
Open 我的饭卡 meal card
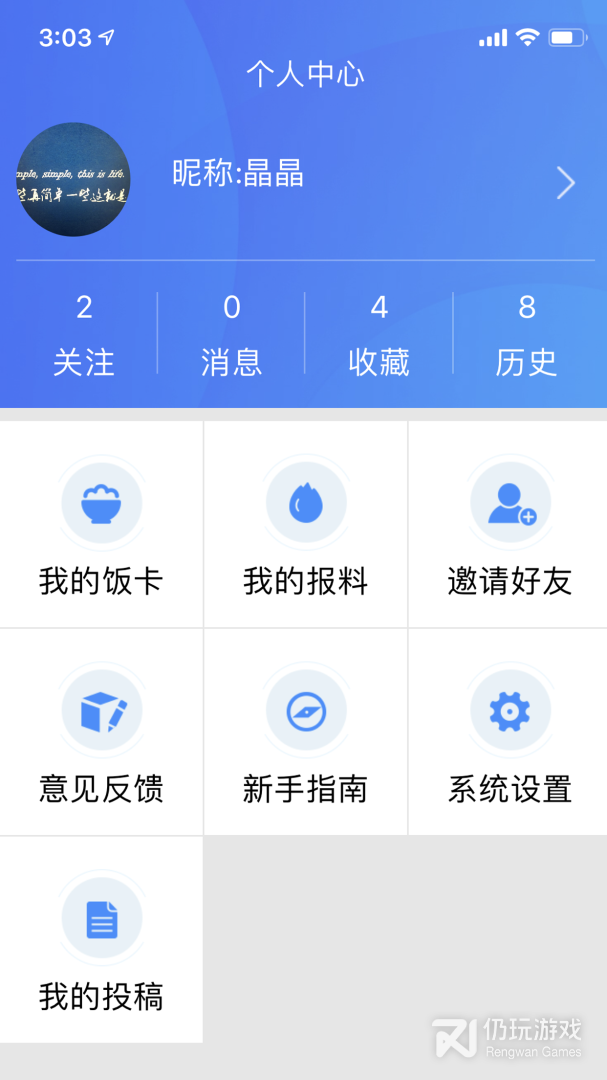[101, 525]
